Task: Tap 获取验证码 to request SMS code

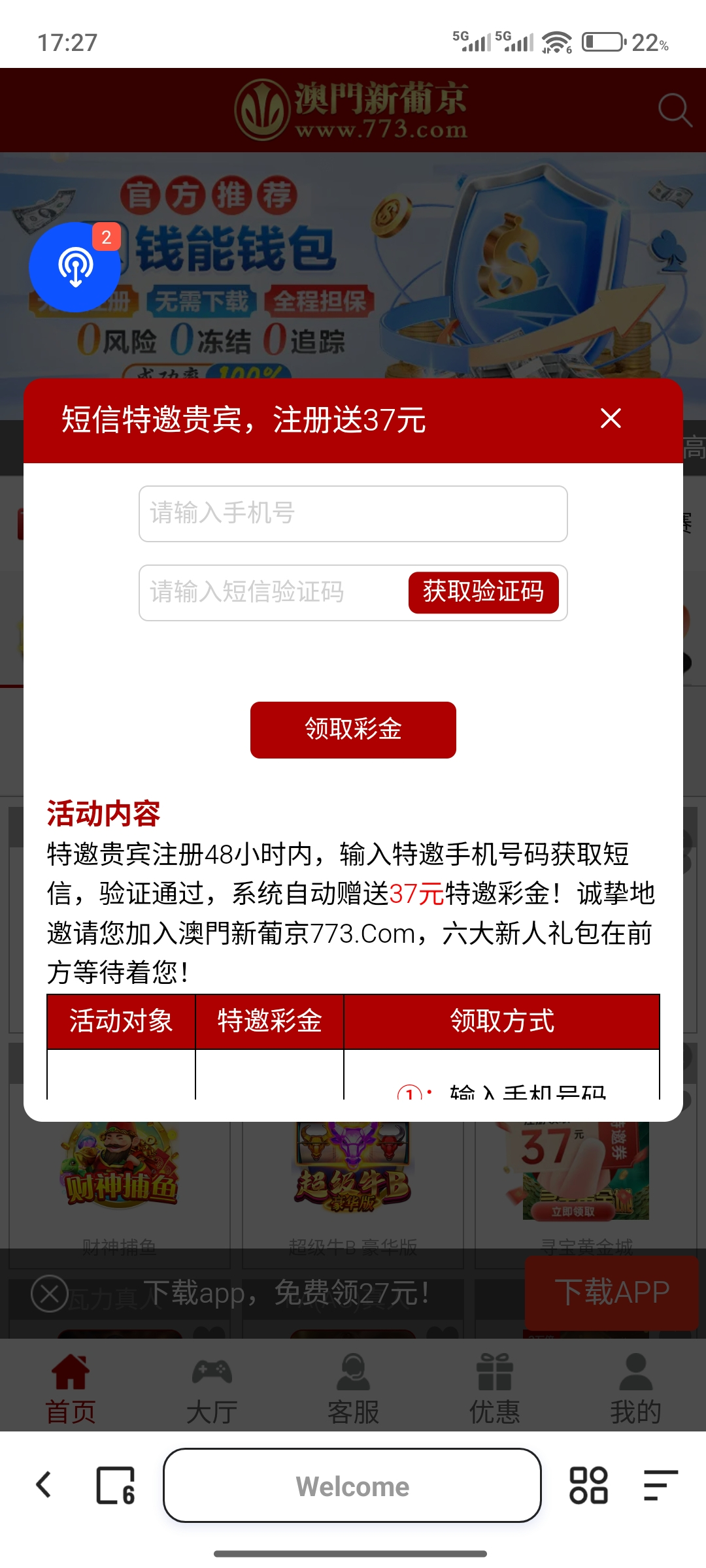Action: 483,593
